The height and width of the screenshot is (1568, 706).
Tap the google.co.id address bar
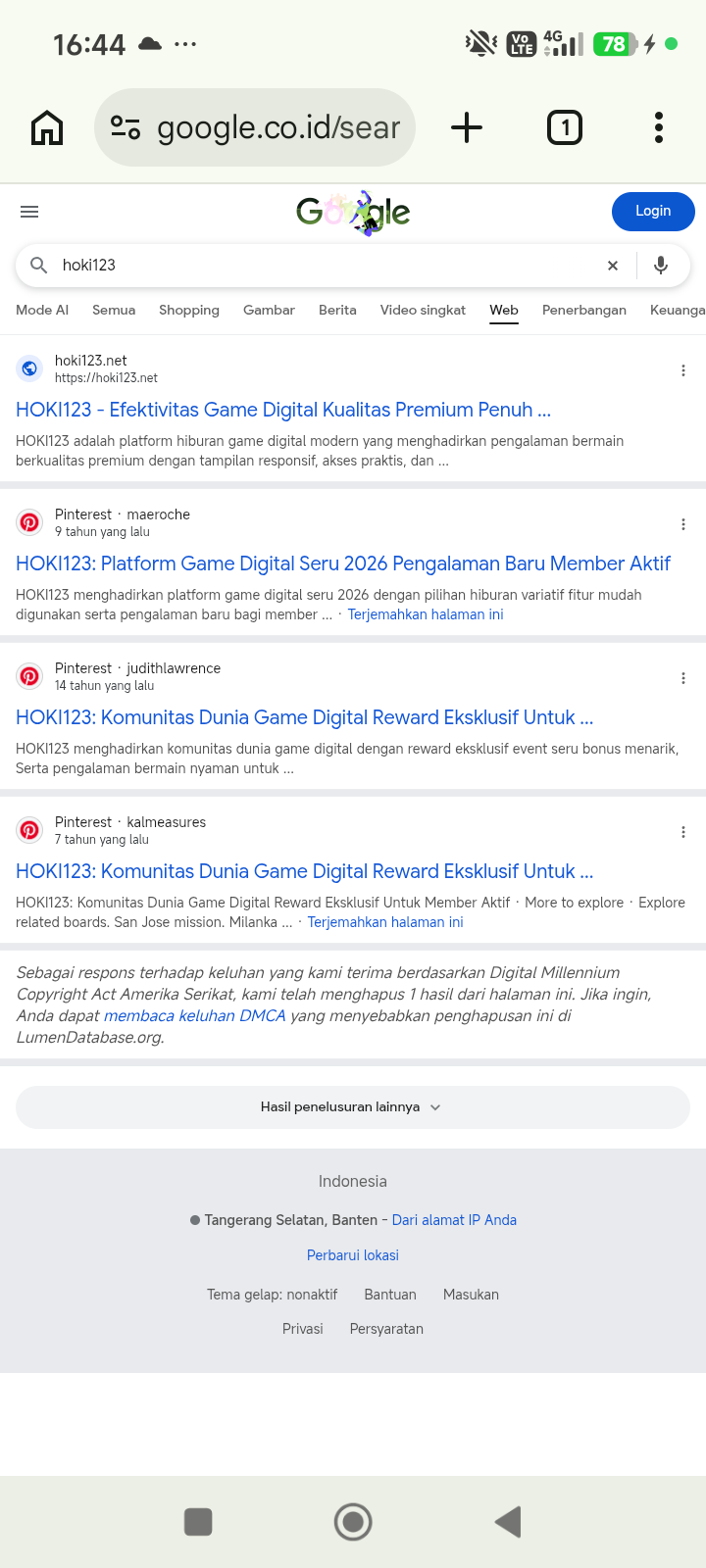click(x=255, y=127)
